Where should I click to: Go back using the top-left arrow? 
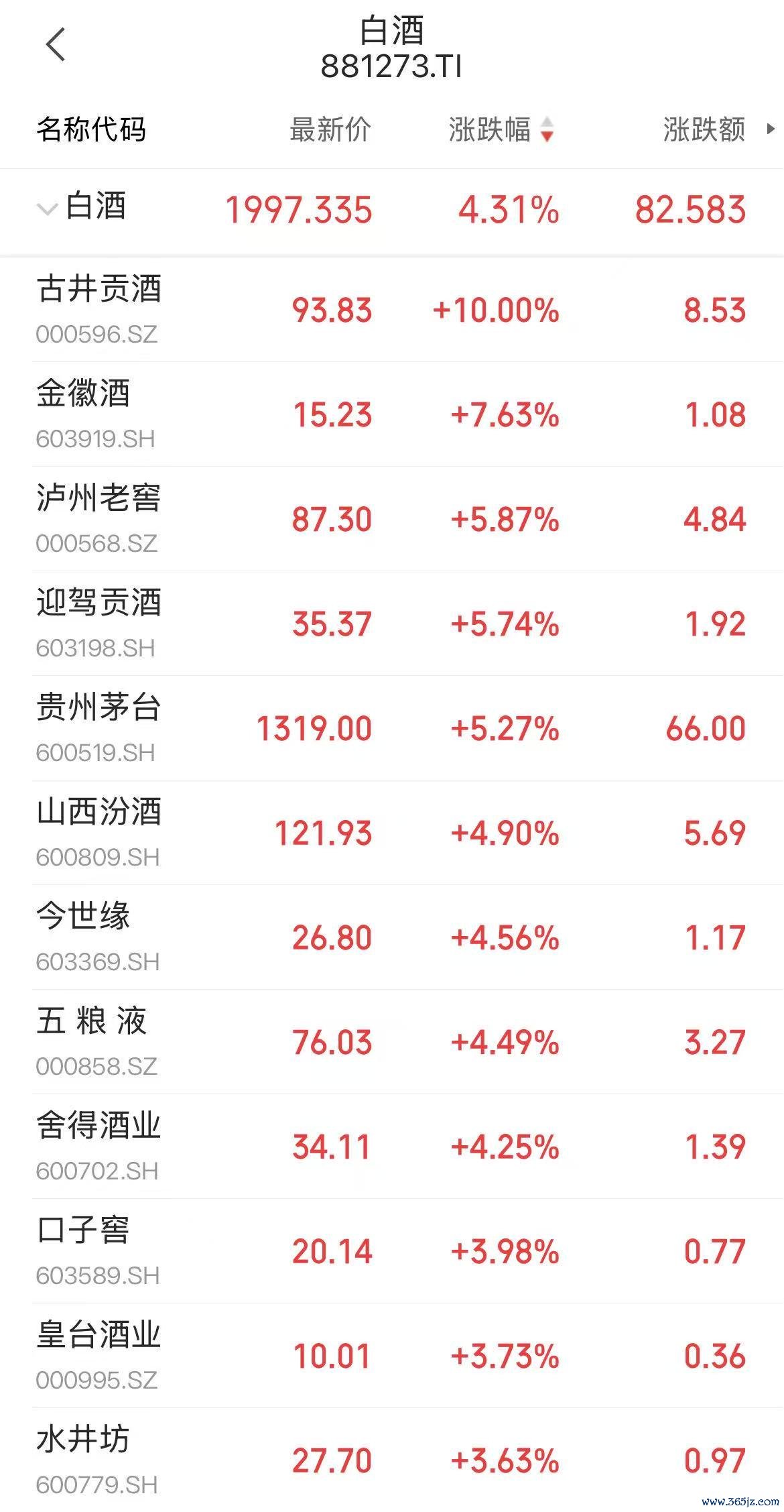point(56,45)
